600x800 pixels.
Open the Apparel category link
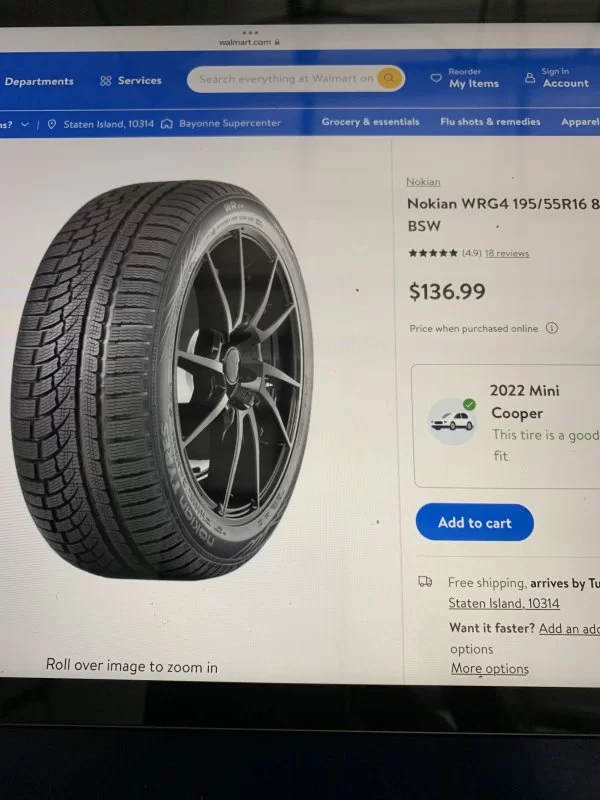click(x=579, y=122)
